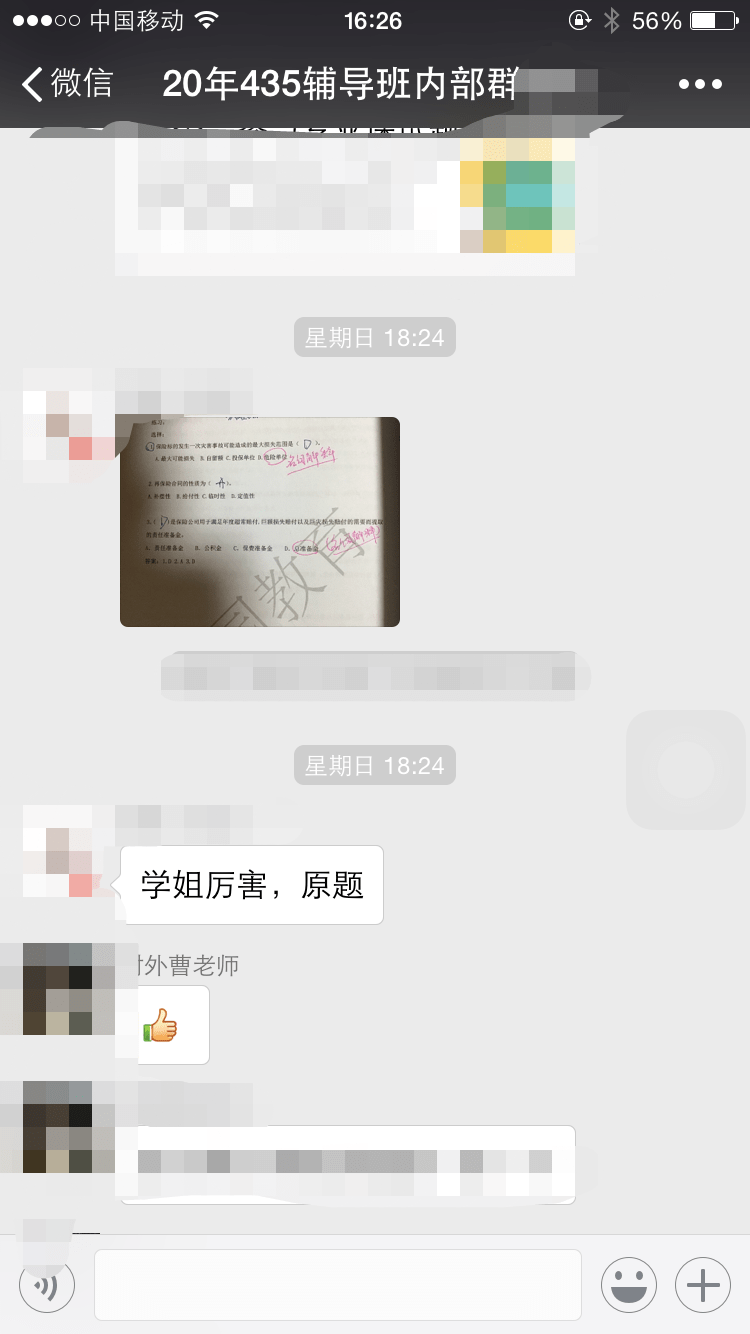Open the exam question photo
The width and height of the screenshot is (750, 1334).
260,521
